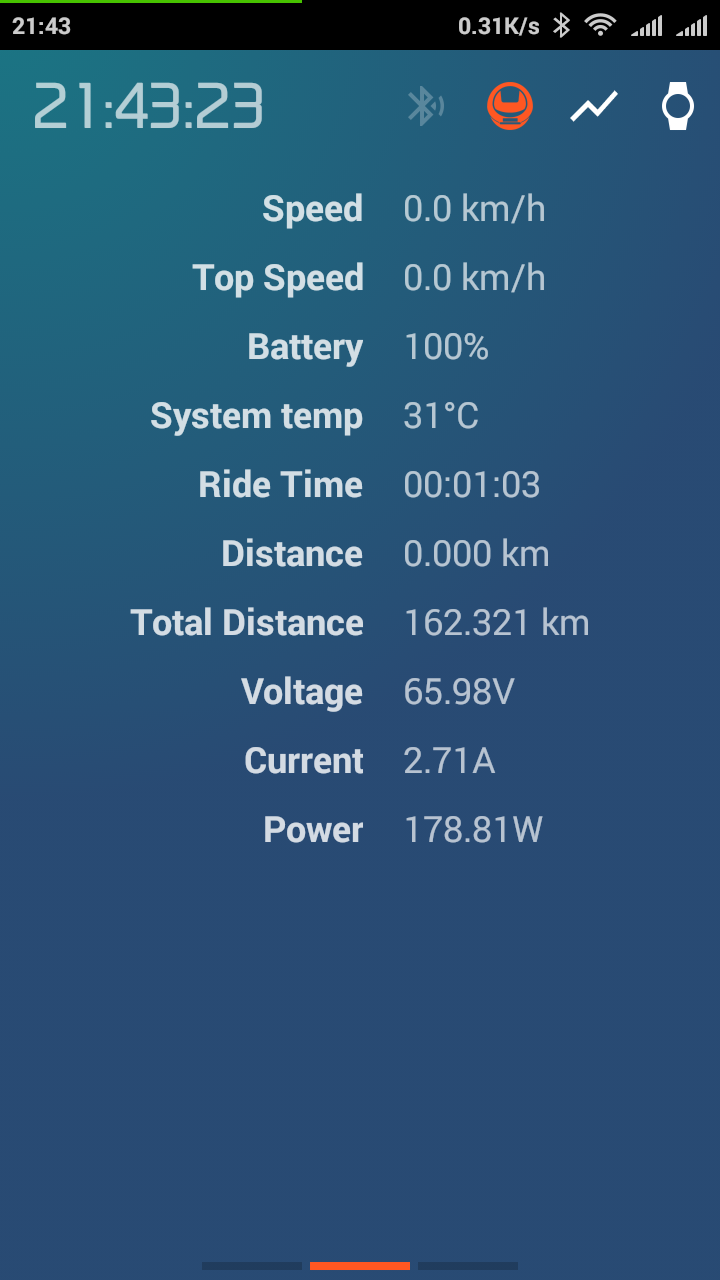This screenshot has height=1280, width=720.
Task: Tap the Bluetooth connection icon
Action: pos(425,106)
